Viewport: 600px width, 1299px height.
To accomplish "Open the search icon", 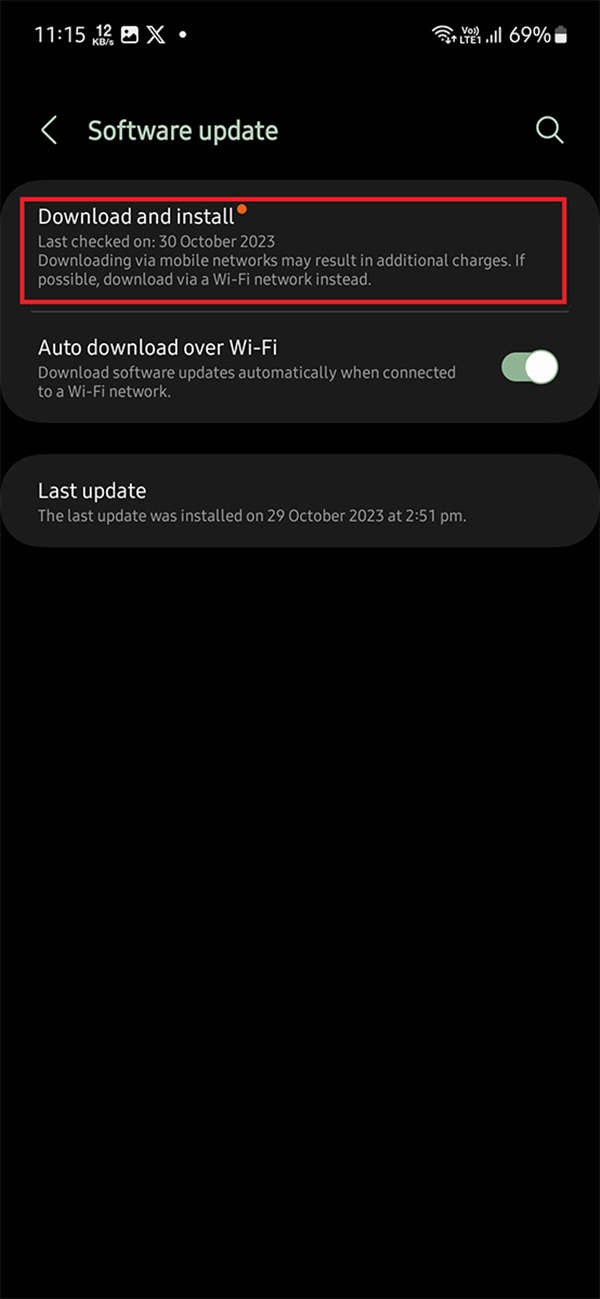I will (549, 130).
